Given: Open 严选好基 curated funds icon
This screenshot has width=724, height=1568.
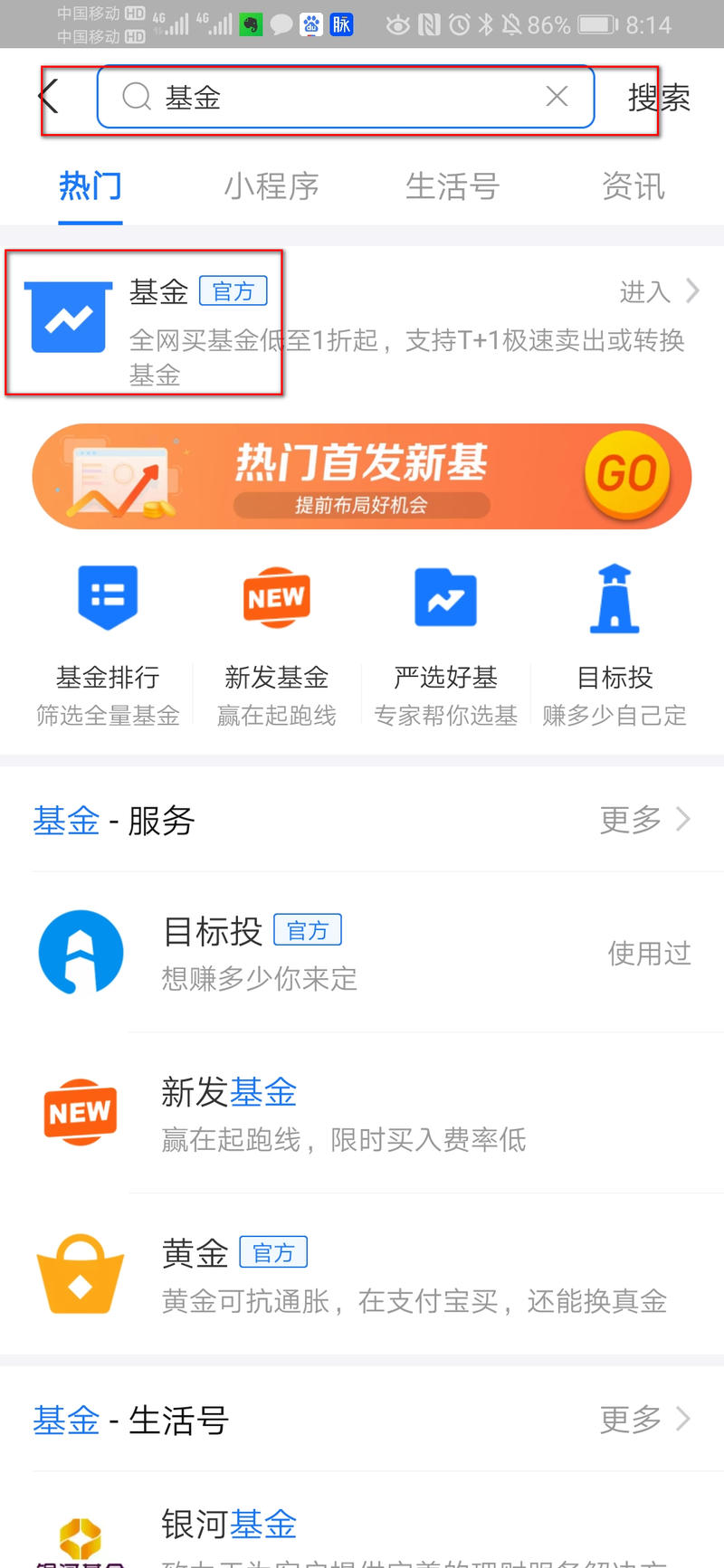Looking at the screenshot, I should pyautogui.click(x=445, y=597).
